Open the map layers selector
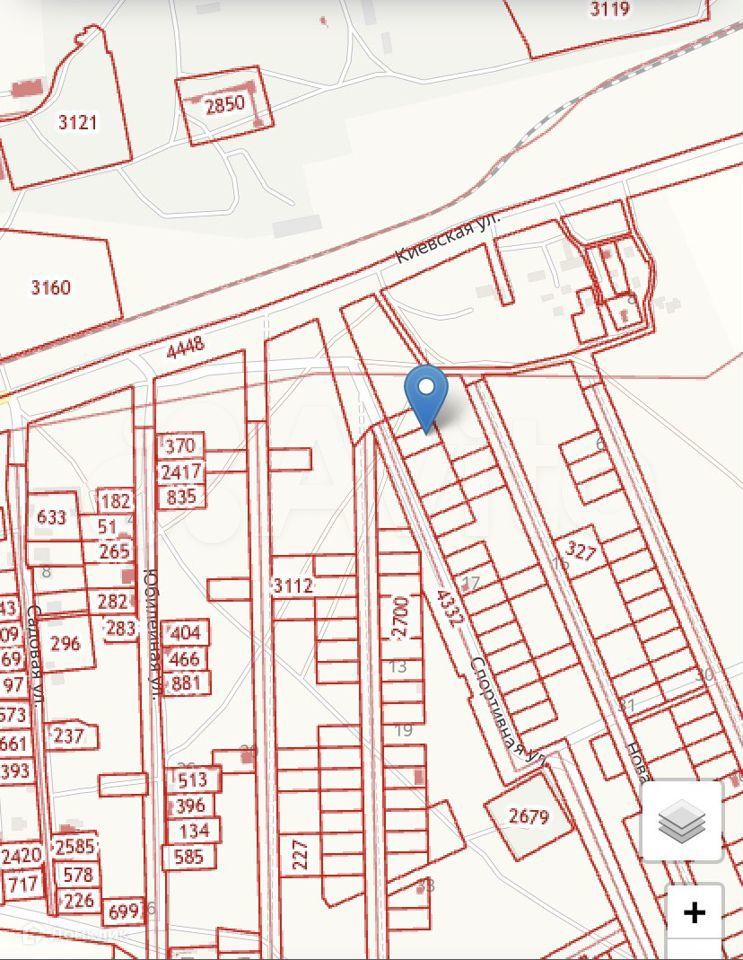The width and height of the screenshot is (743, 960). pyautogui.click(x=682, y=821)
